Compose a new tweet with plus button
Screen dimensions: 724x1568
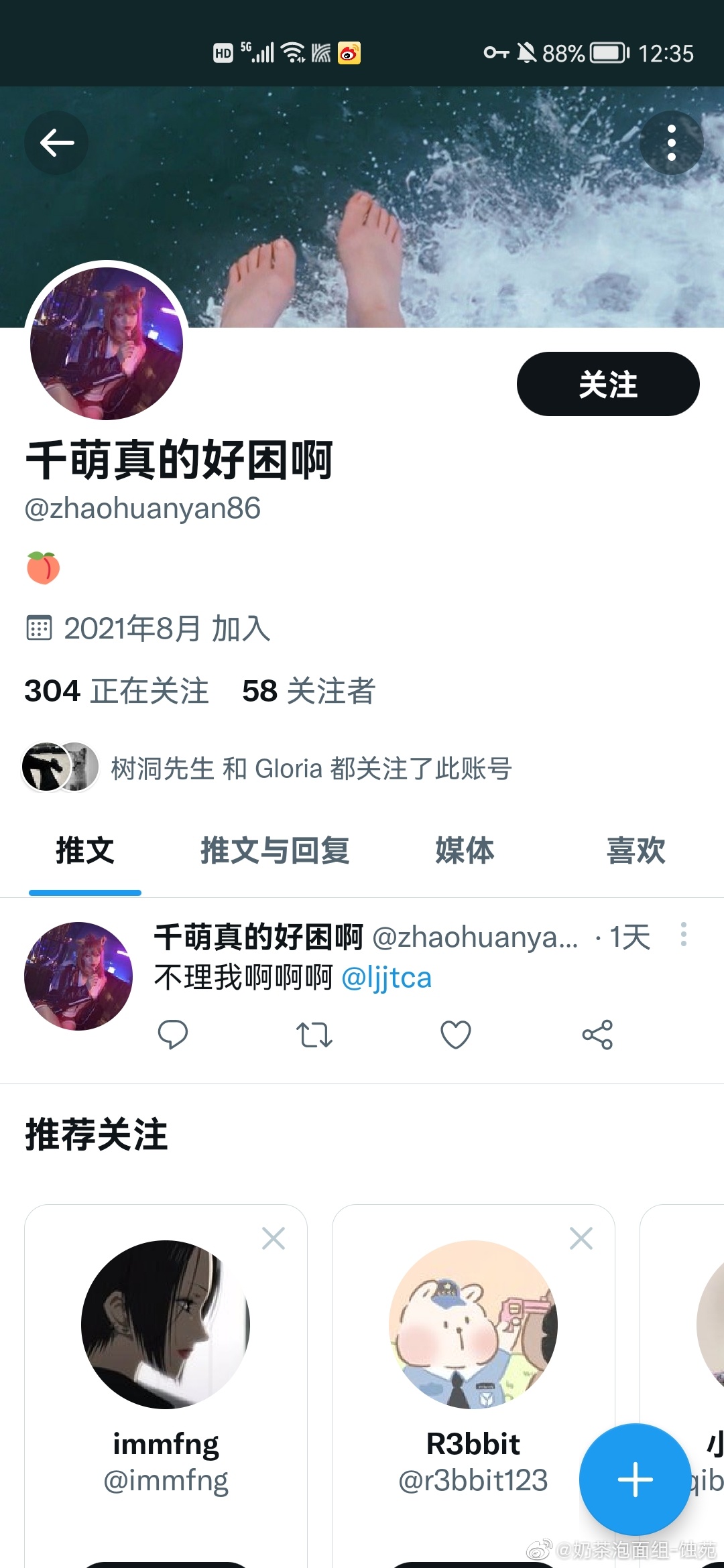(635, 1480)
